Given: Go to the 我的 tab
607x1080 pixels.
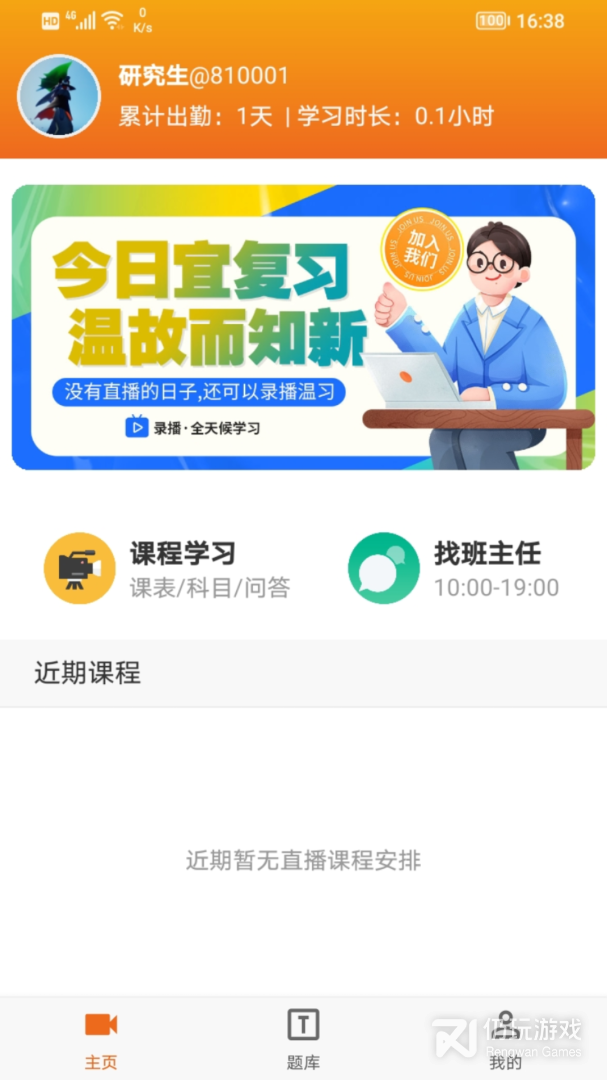Looking at the screenshot, I should 506,1038.
